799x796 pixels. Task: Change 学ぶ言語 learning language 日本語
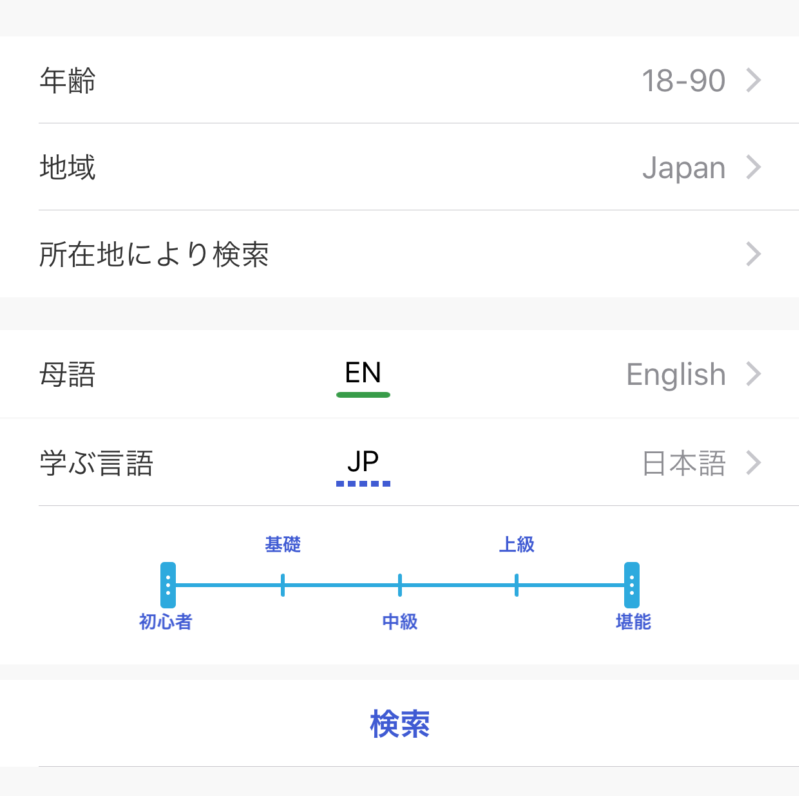400,463
